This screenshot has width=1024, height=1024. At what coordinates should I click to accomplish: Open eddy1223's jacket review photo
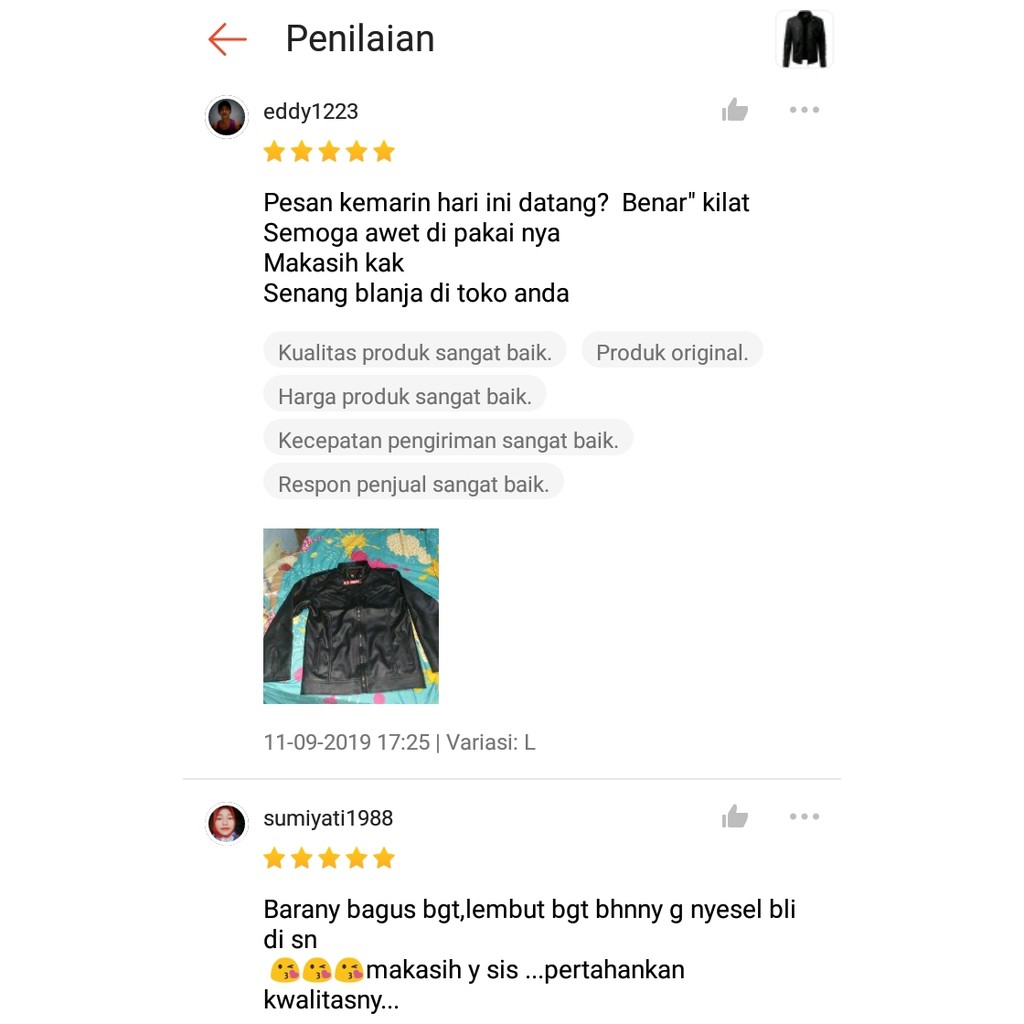[x=351, y=616]
